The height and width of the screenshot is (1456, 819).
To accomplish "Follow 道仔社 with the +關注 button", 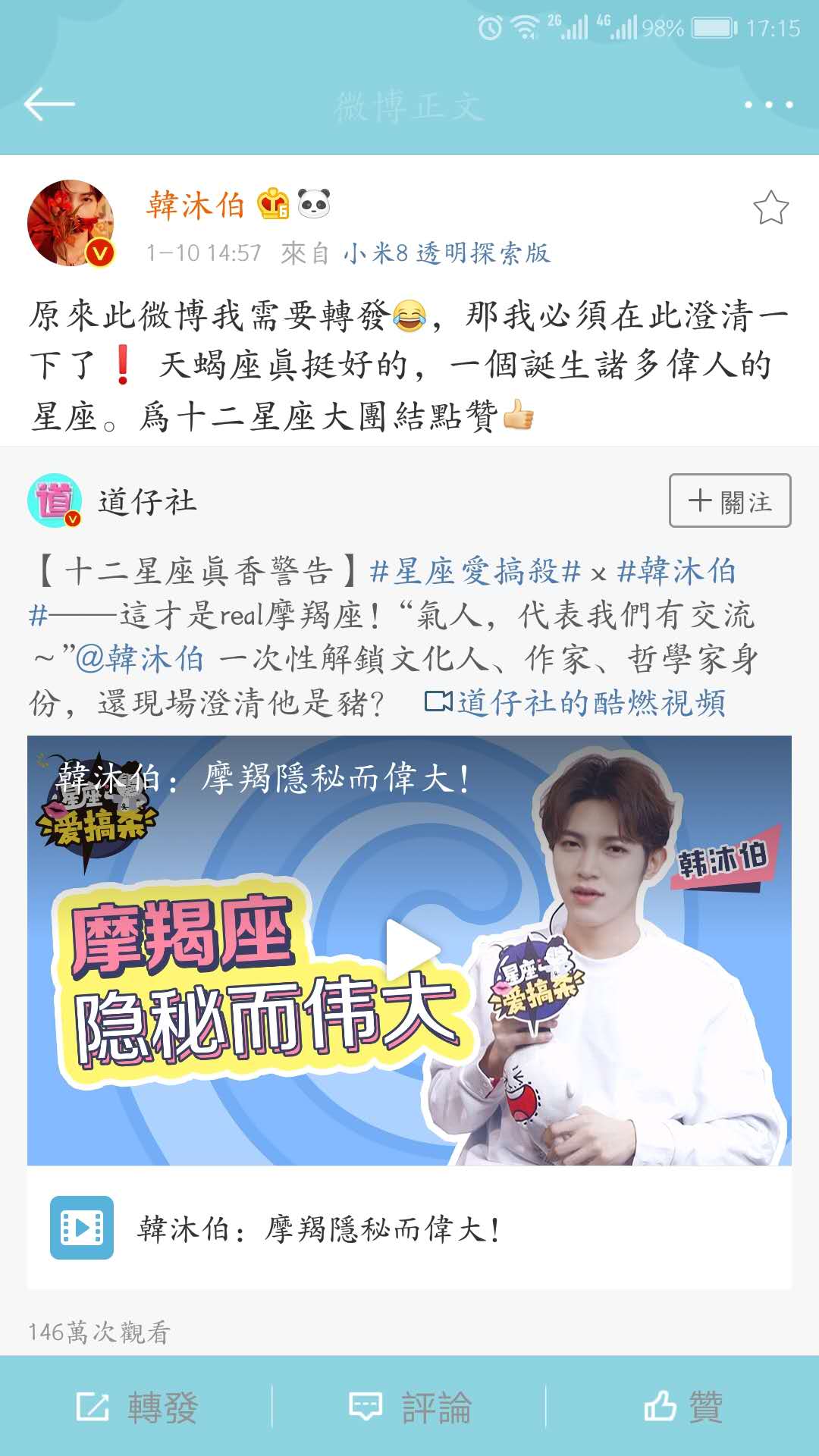I will tap(730, 501).
